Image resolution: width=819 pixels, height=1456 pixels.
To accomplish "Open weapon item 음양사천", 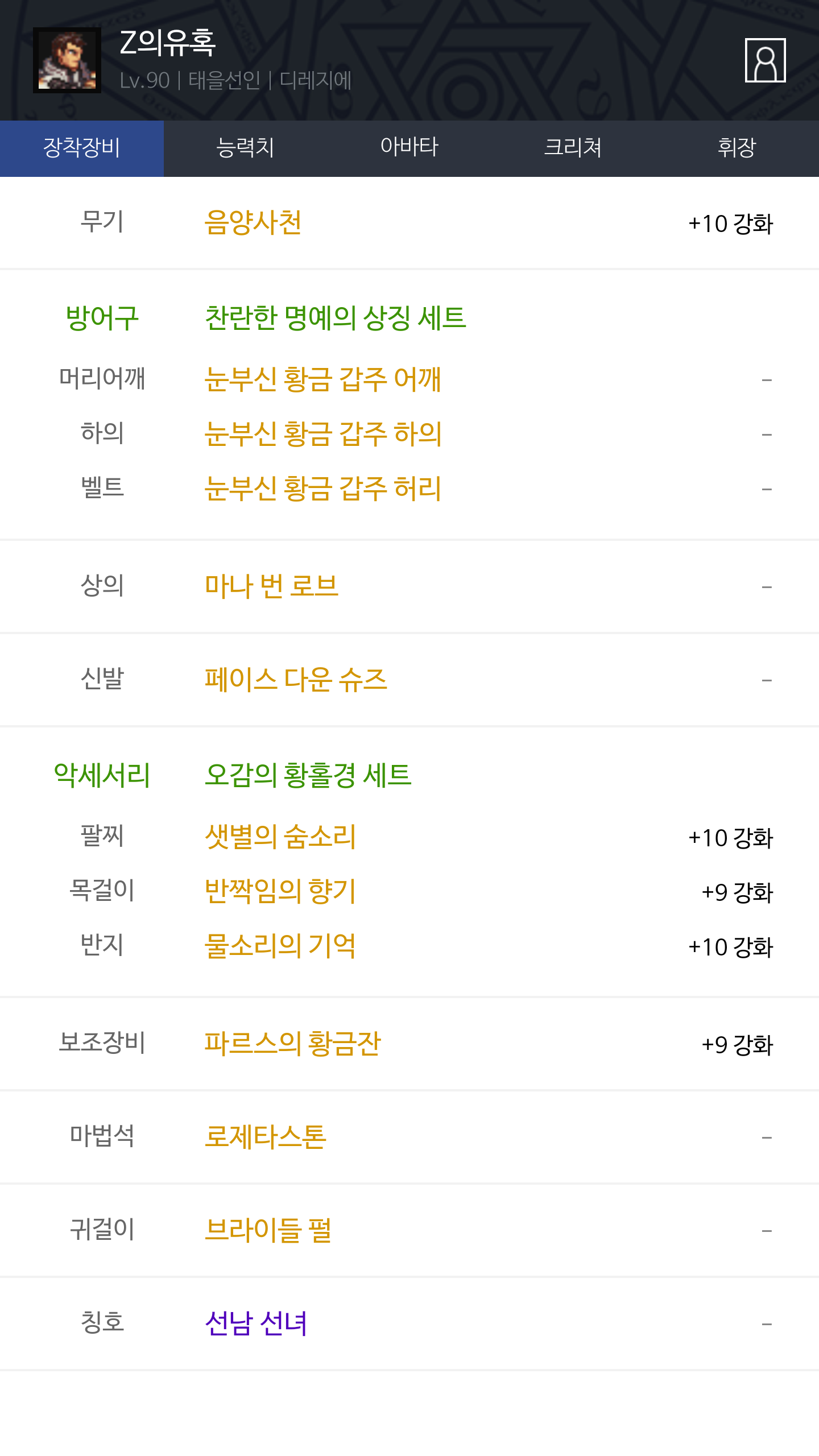I will (253, 222).
